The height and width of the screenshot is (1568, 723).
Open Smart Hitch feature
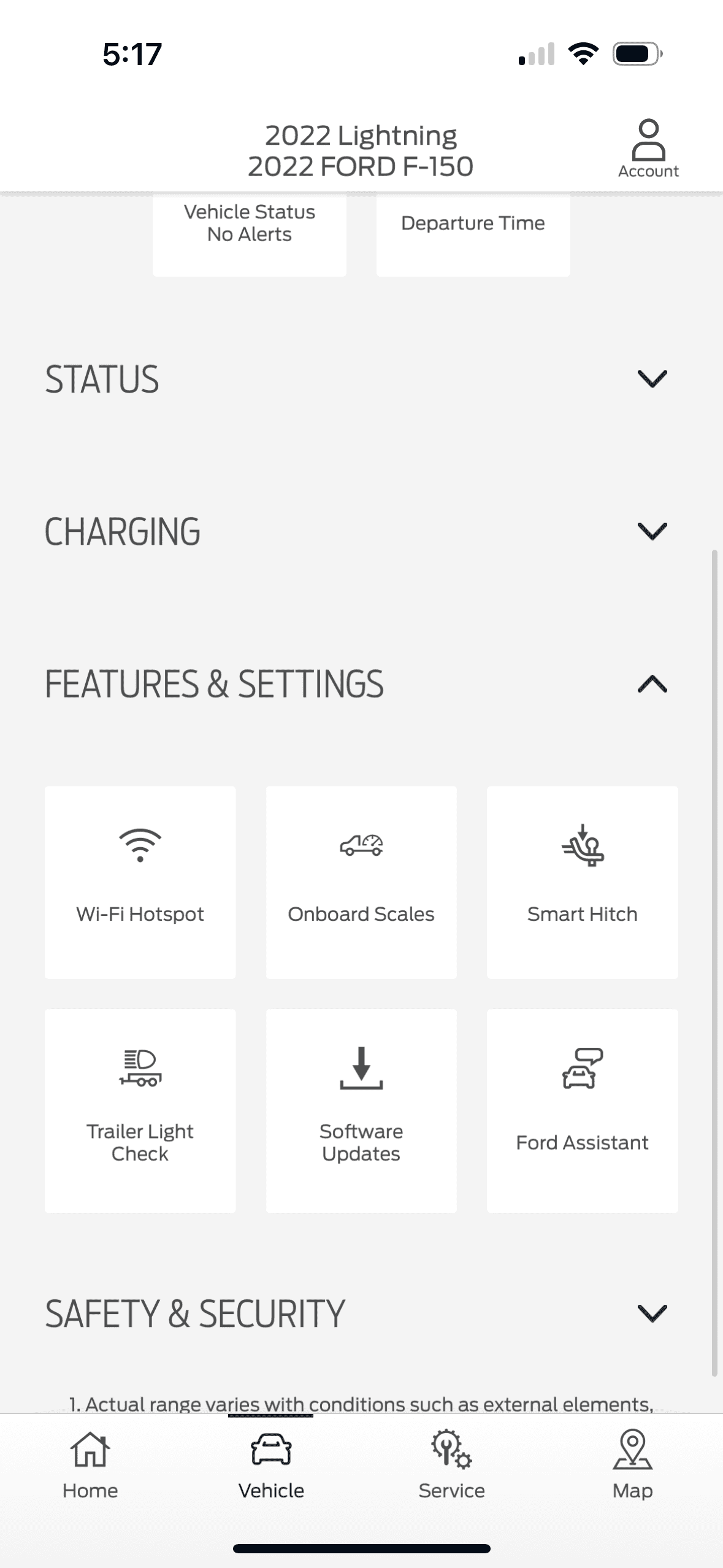[x=582, y=882]
